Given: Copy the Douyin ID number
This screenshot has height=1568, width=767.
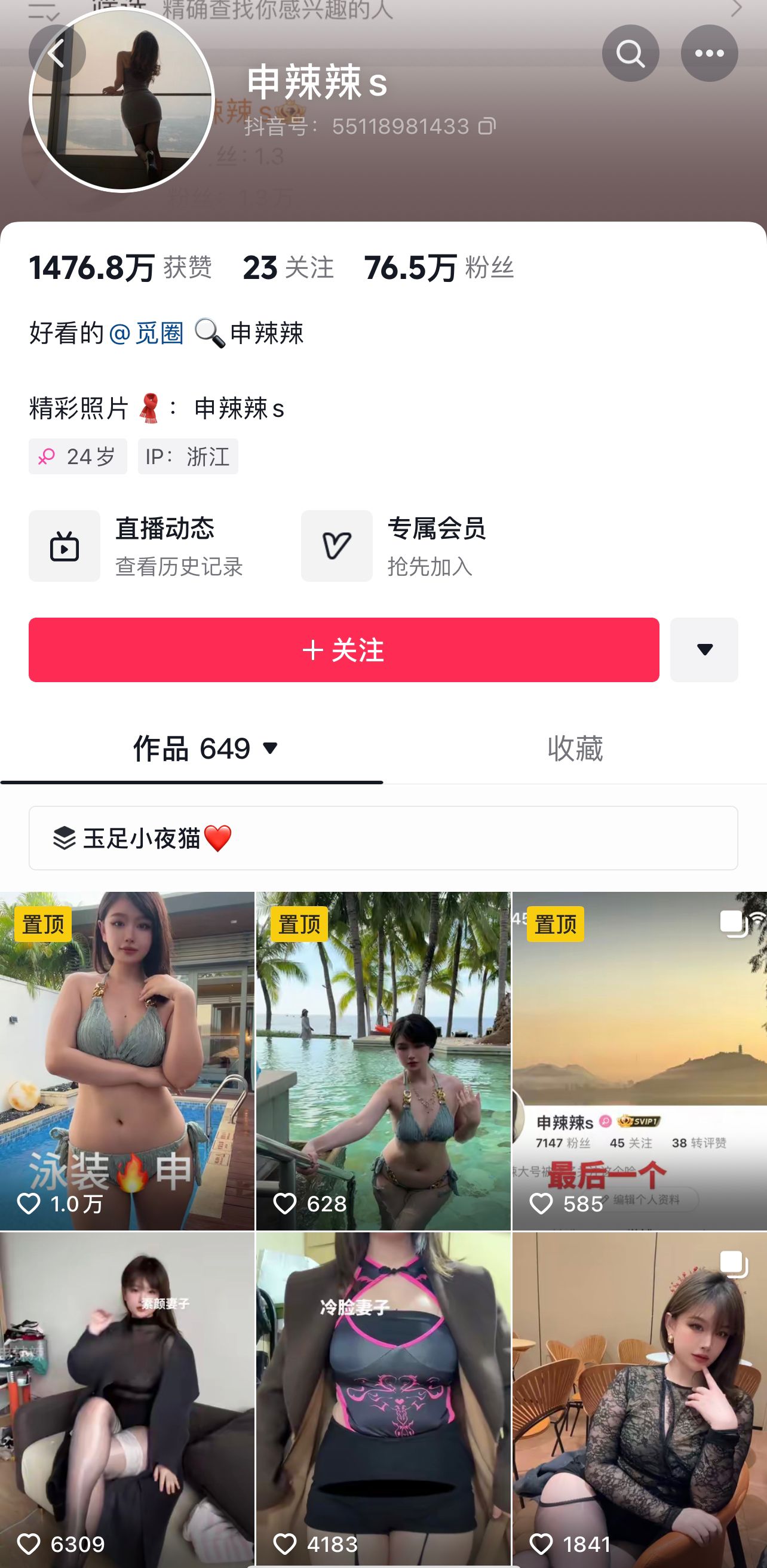Looking at the screenshot, I should click(x=487, y=127).
